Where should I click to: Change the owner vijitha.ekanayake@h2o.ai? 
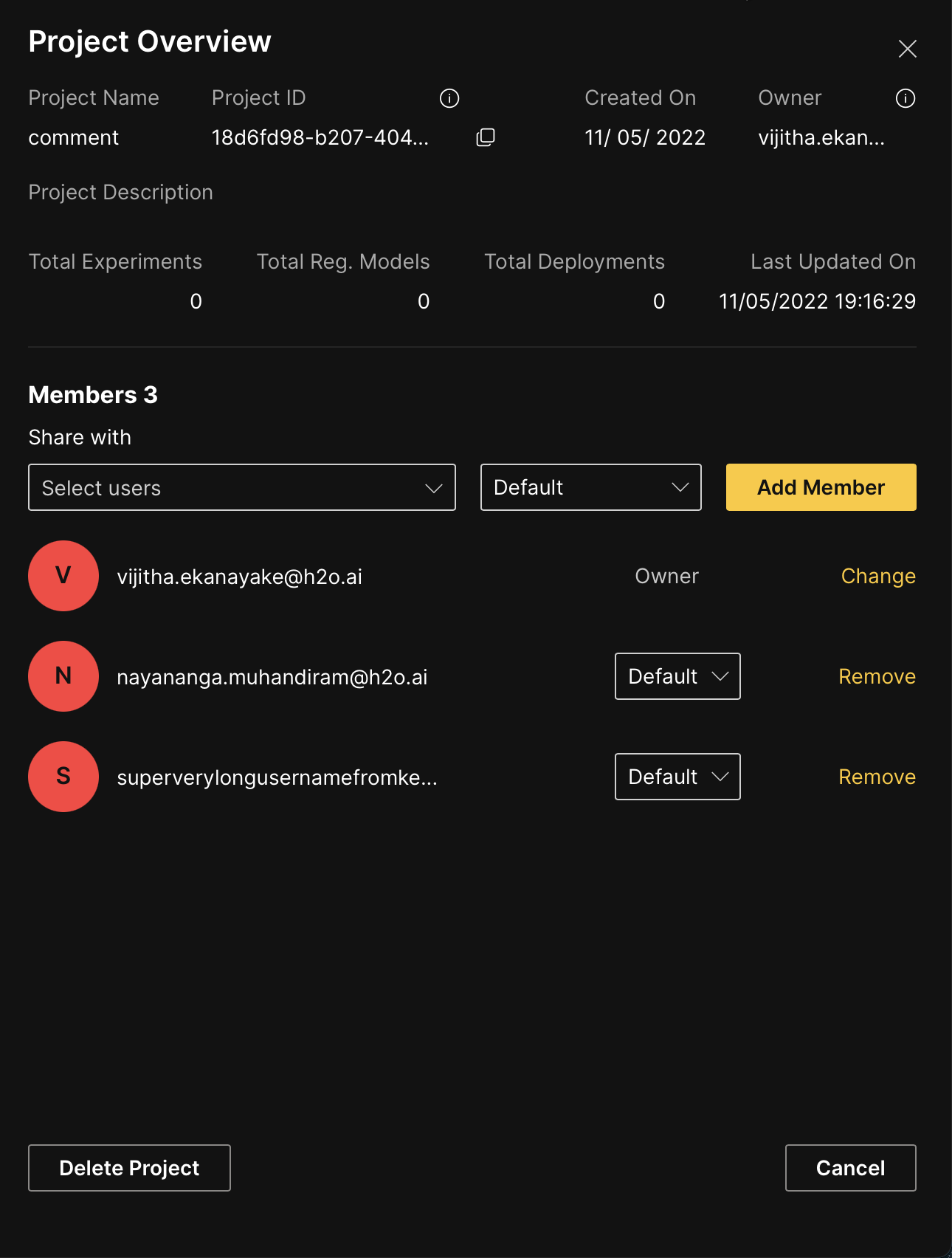point(877,576)
